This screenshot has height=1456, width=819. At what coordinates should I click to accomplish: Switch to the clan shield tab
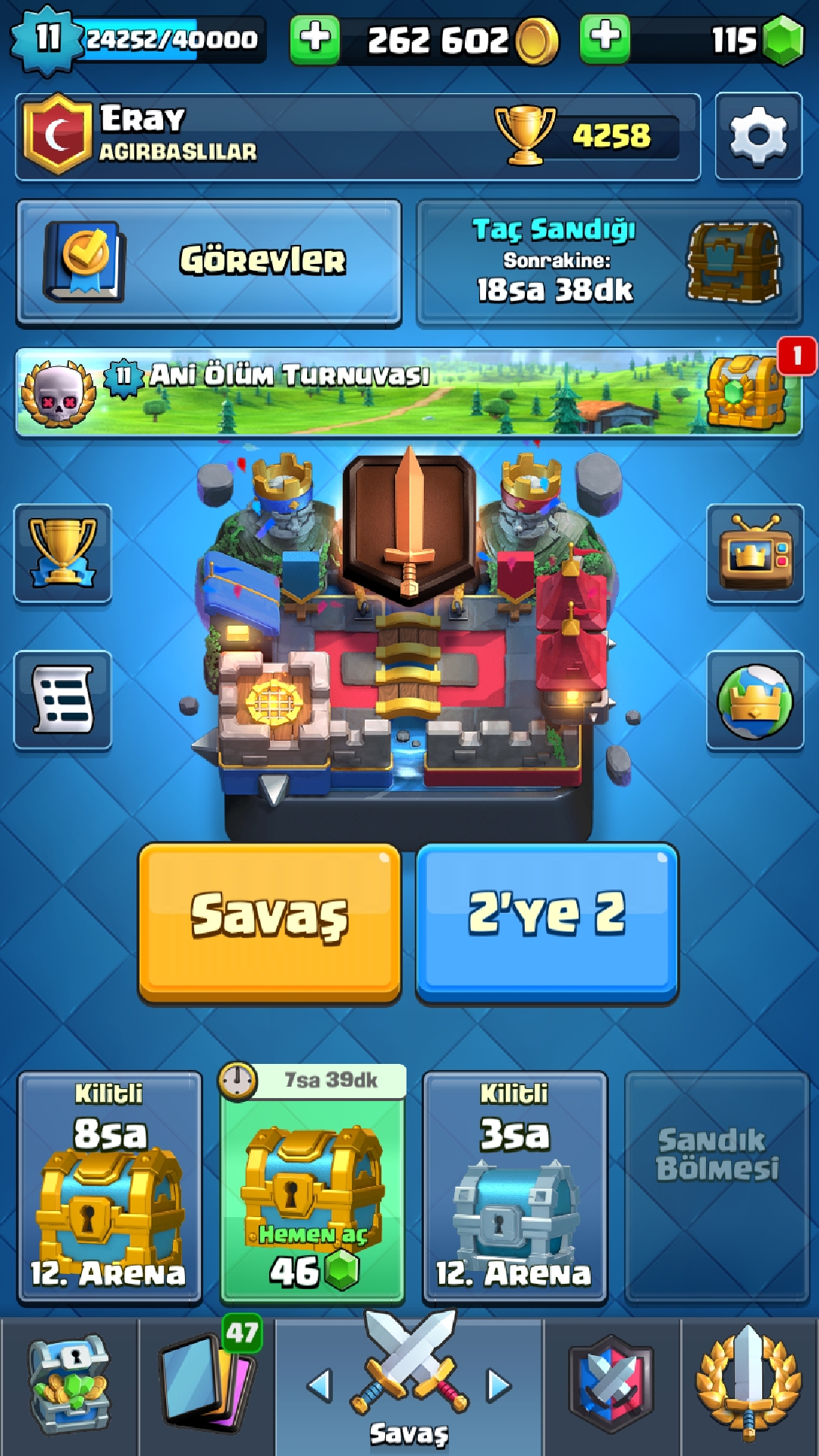611,1386
